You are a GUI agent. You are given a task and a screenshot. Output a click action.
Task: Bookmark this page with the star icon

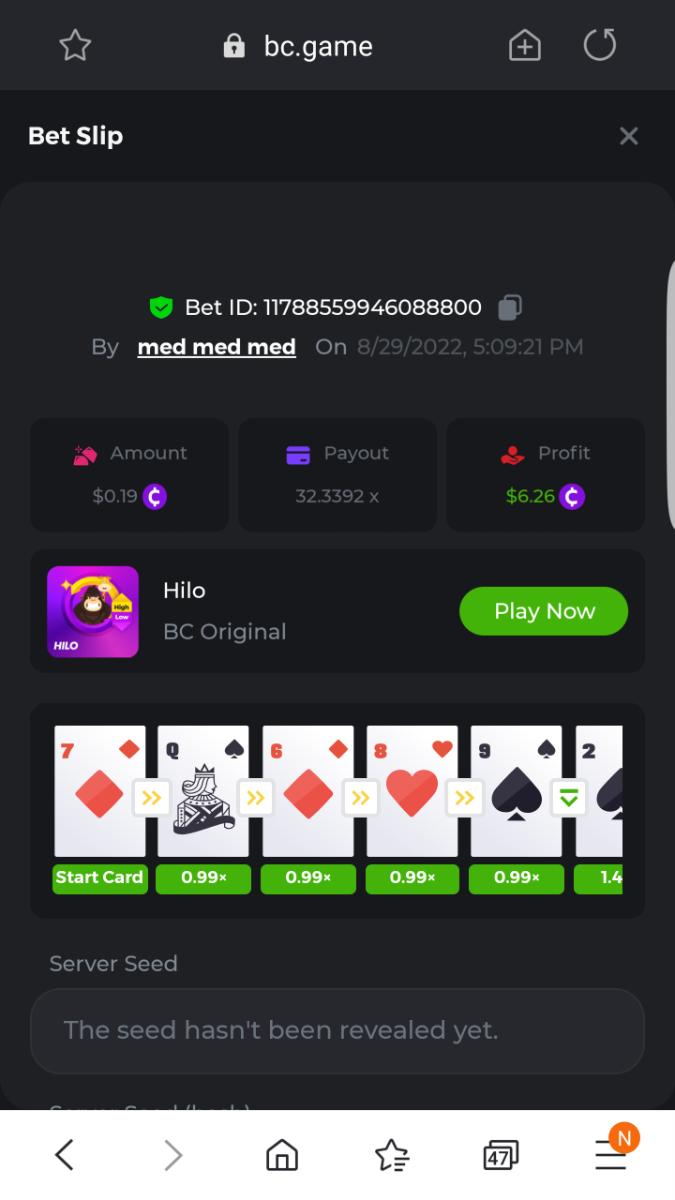click(x=75, y=46)
